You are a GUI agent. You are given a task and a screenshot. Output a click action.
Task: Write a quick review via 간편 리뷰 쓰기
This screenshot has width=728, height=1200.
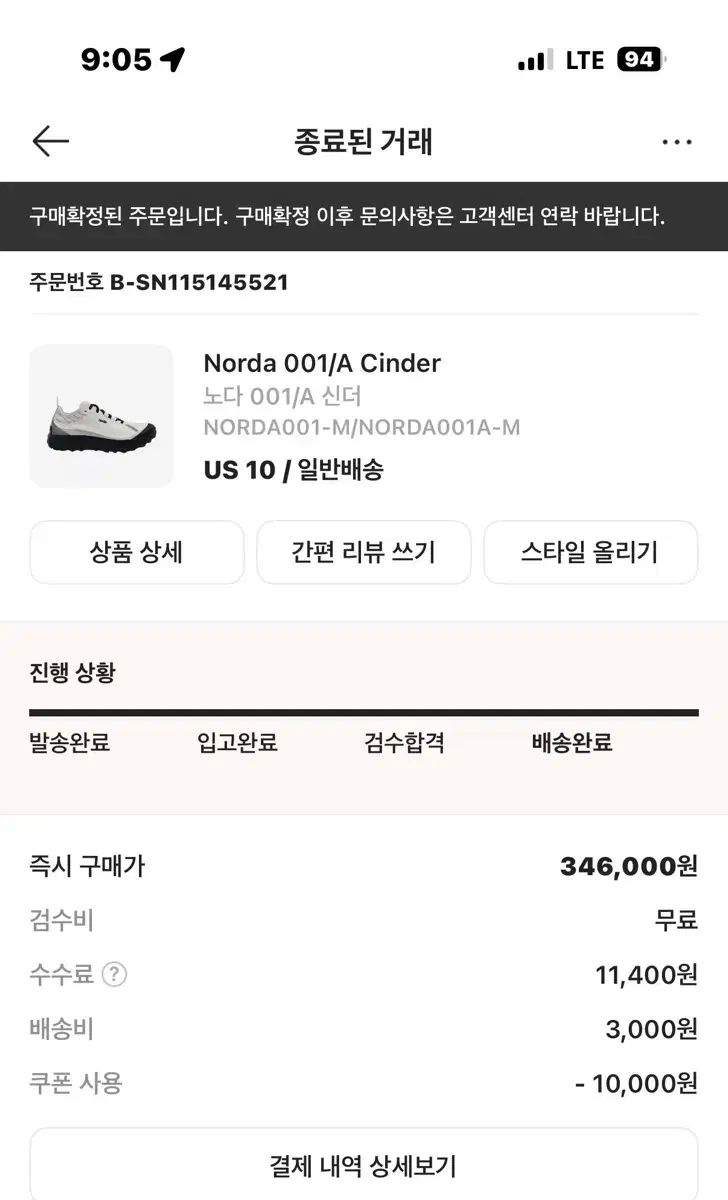pos(363,552)
